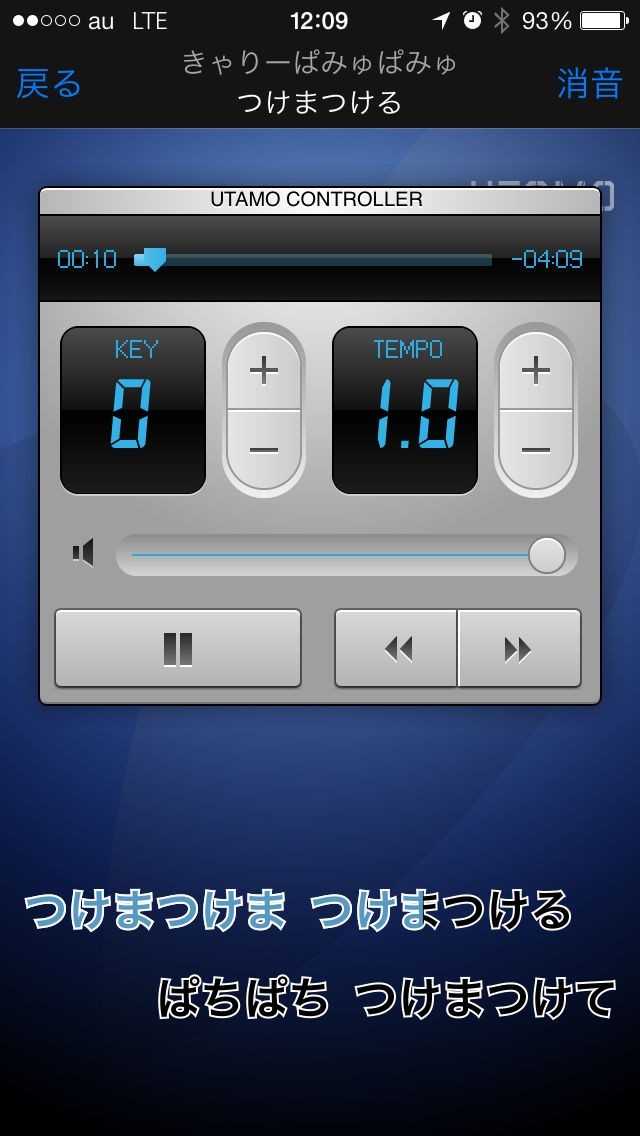Tap the volume slider to adjust loudness

click(x=340, y=555)
